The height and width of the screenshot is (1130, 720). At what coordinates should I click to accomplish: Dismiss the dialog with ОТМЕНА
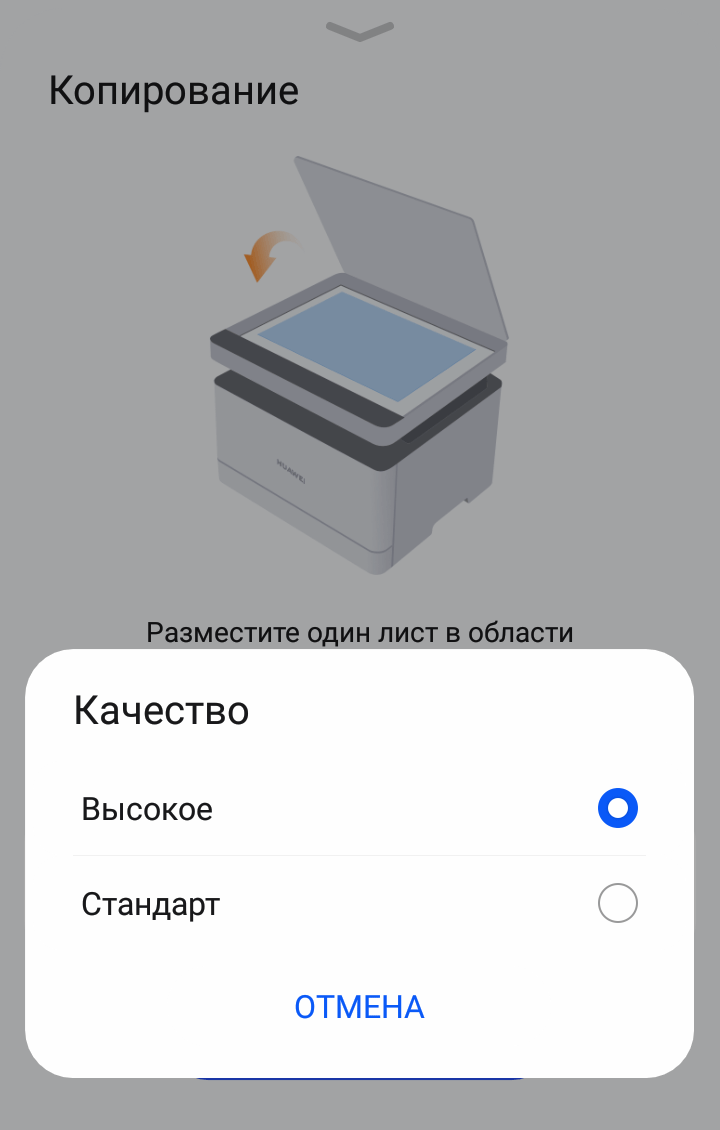coord(359,1007)
